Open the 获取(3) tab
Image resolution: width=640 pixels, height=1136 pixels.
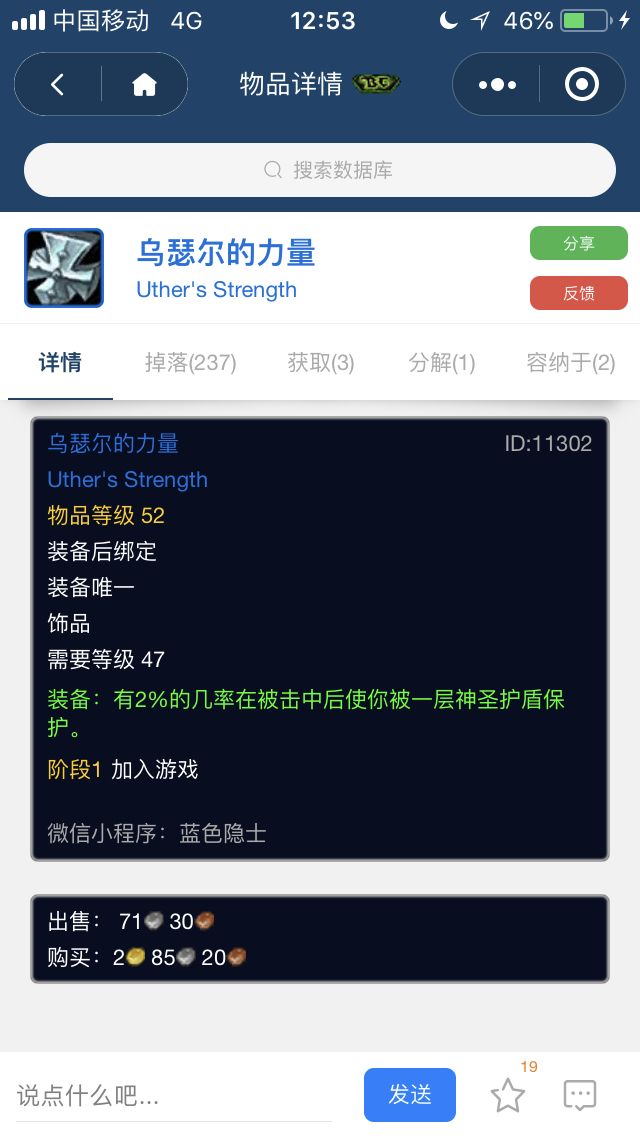coord(321,363)
